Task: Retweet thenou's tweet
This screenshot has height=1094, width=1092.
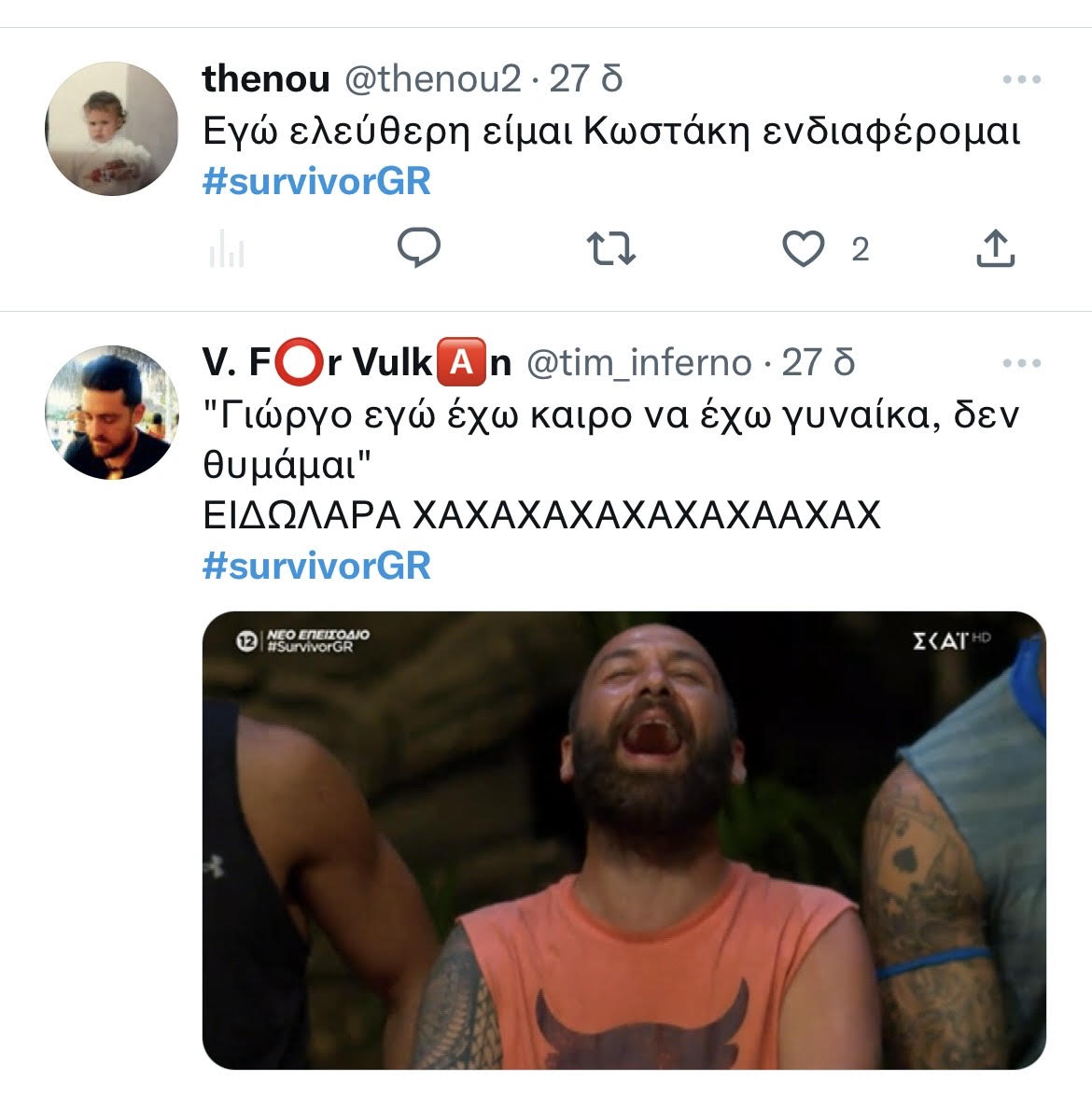Action: [611, 249]
